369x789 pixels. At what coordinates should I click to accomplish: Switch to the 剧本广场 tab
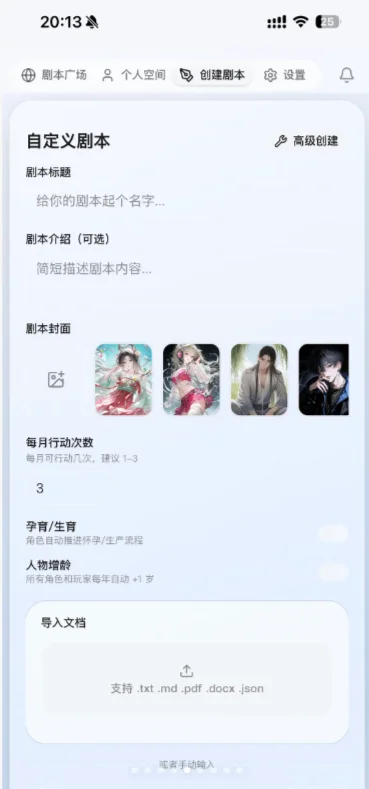[54, 75]
